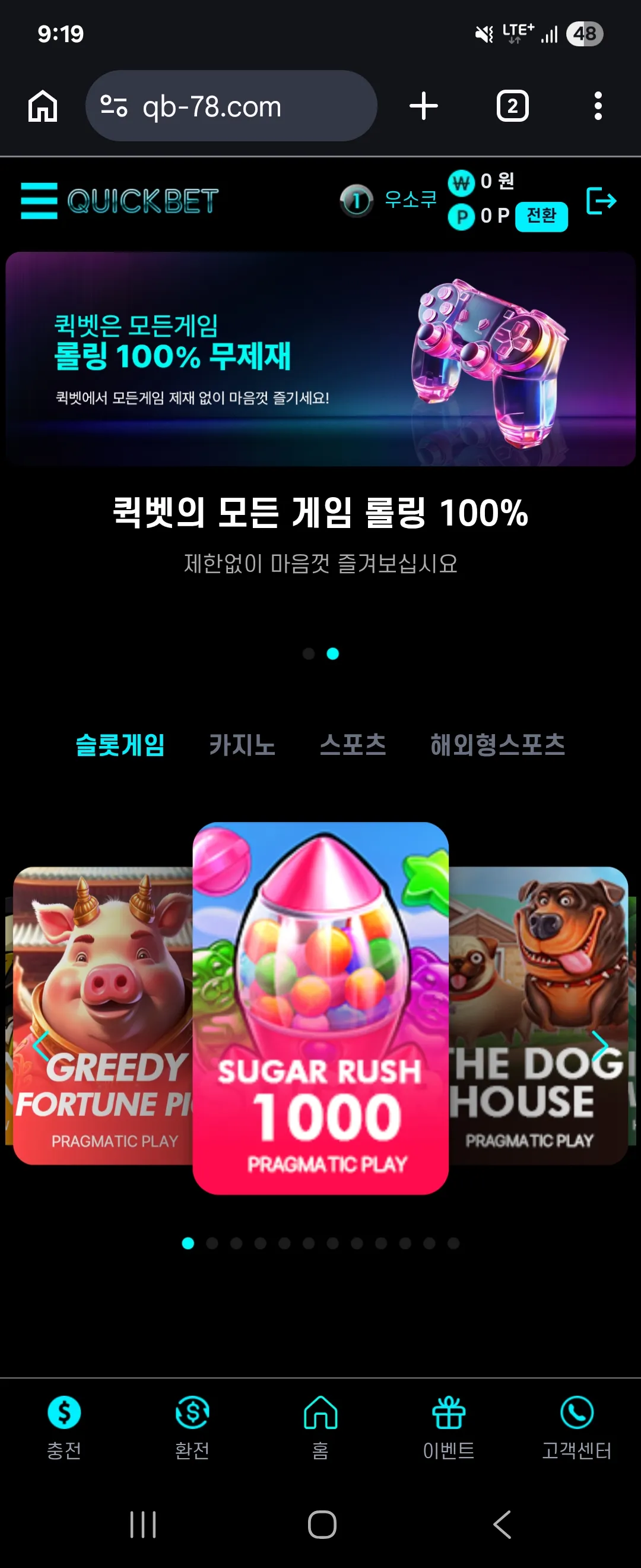Select the 슬롯게임 tab
The width and height of the screenshot is (641, 1568).
tap(120, 745)
